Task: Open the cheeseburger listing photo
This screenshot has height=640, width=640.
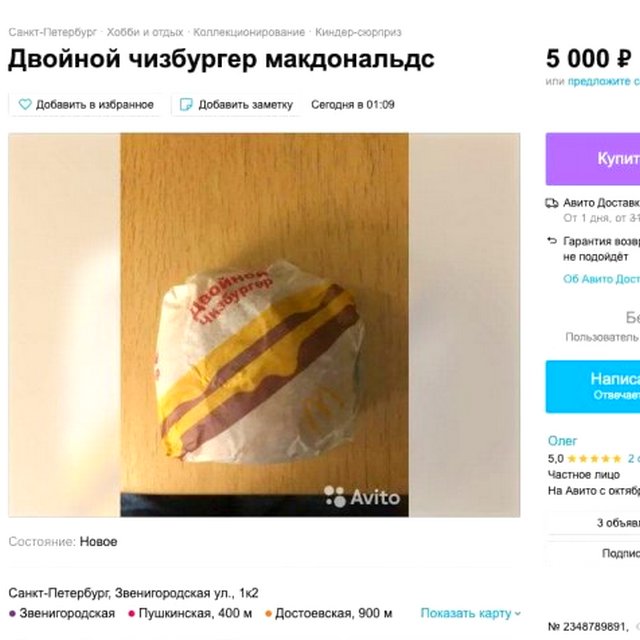Action: coord(264,325)
